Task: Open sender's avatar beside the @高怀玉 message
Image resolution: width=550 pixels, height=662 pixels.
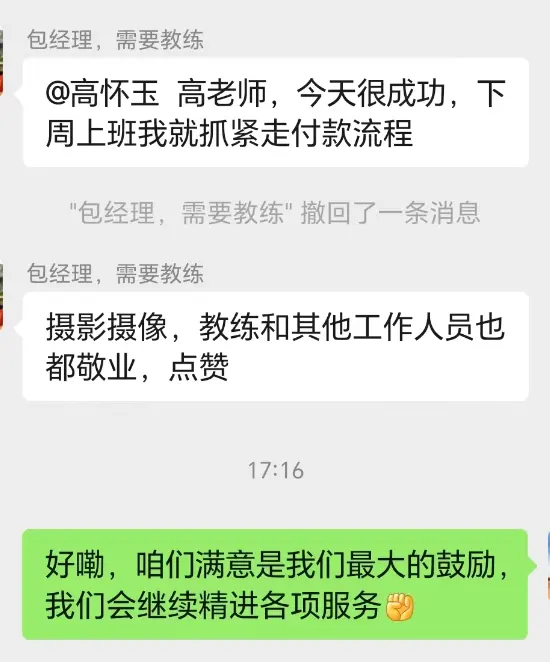Action: 1,62
